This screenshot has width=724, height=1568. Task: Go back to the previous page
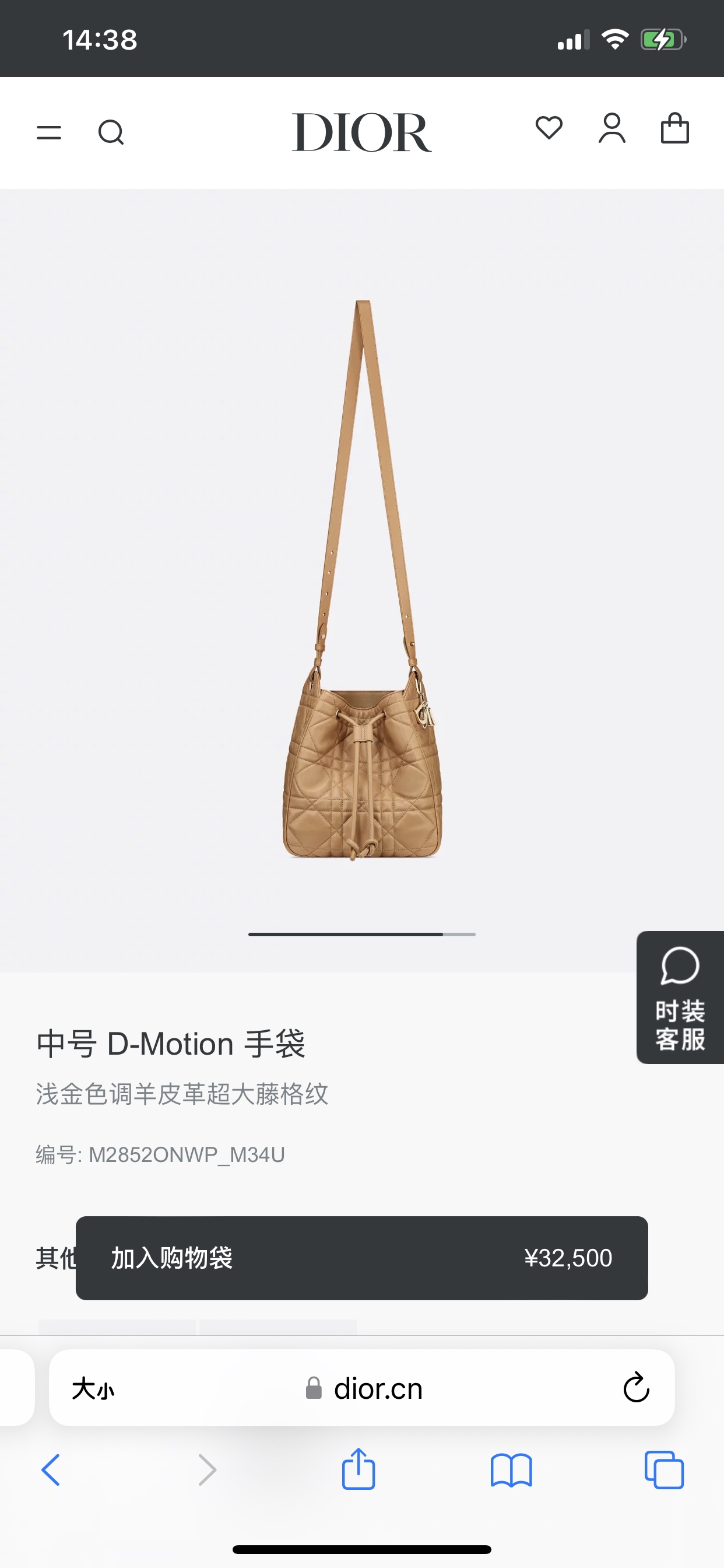51,1470
